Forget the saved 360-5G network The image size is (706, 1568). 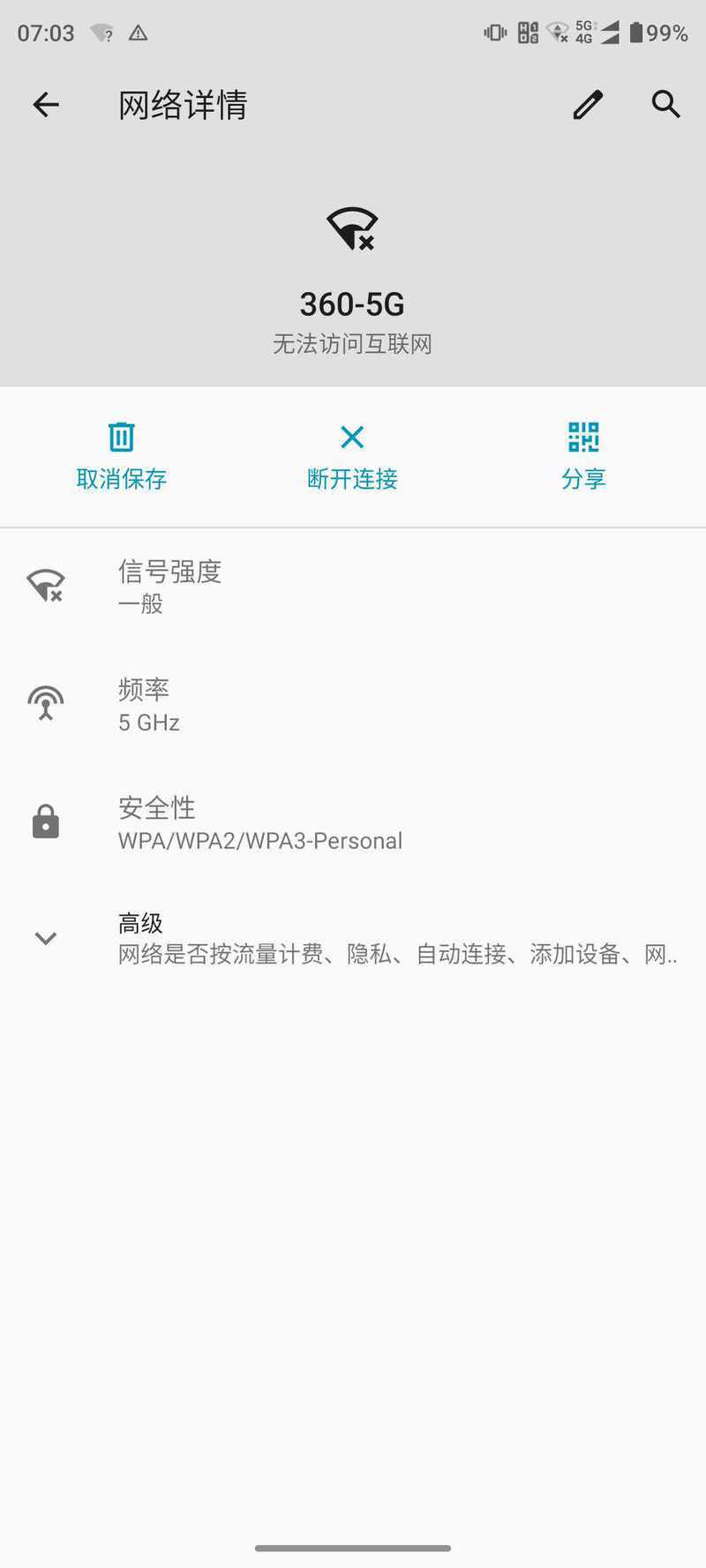pos(122,456)
